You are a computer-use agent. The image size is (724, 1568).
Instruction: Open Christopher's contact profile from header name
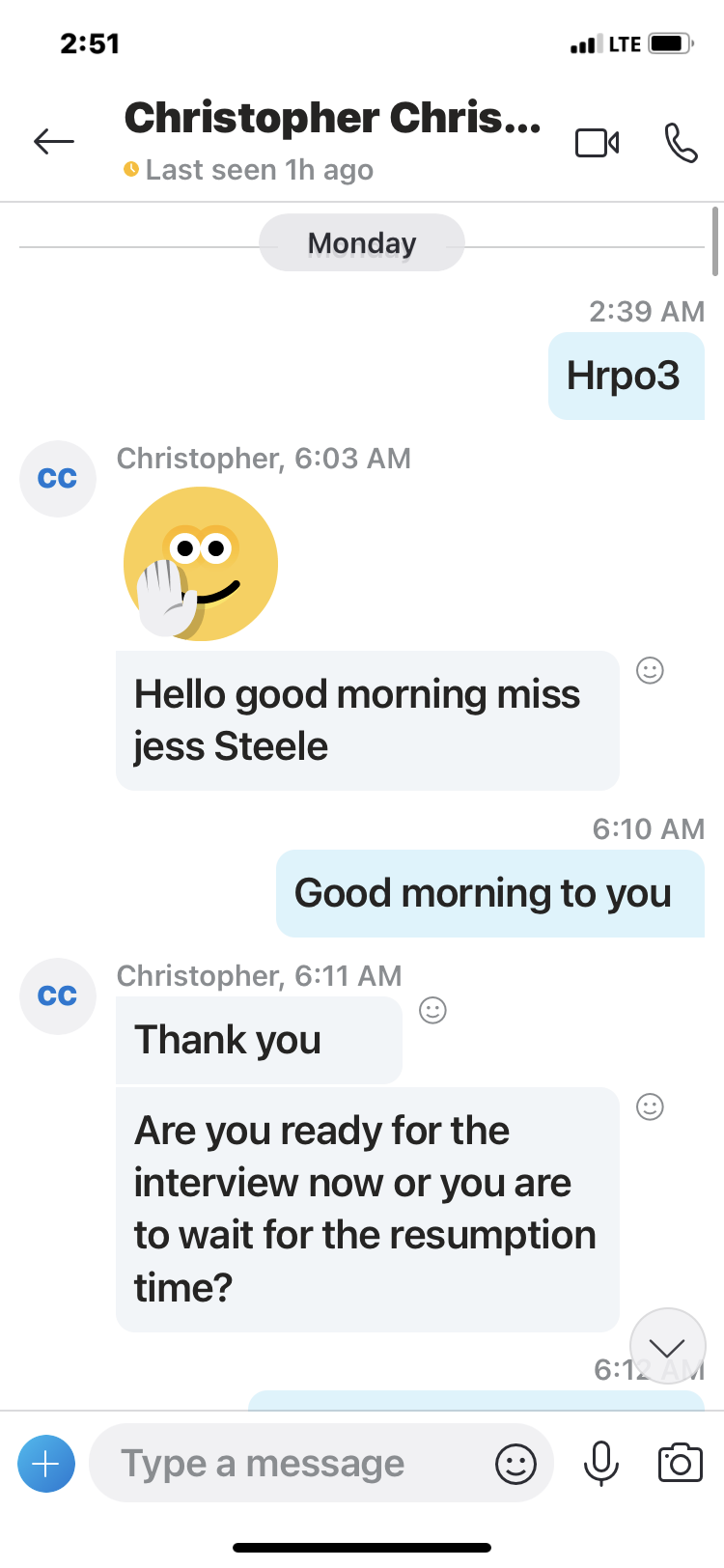[332, 118]
